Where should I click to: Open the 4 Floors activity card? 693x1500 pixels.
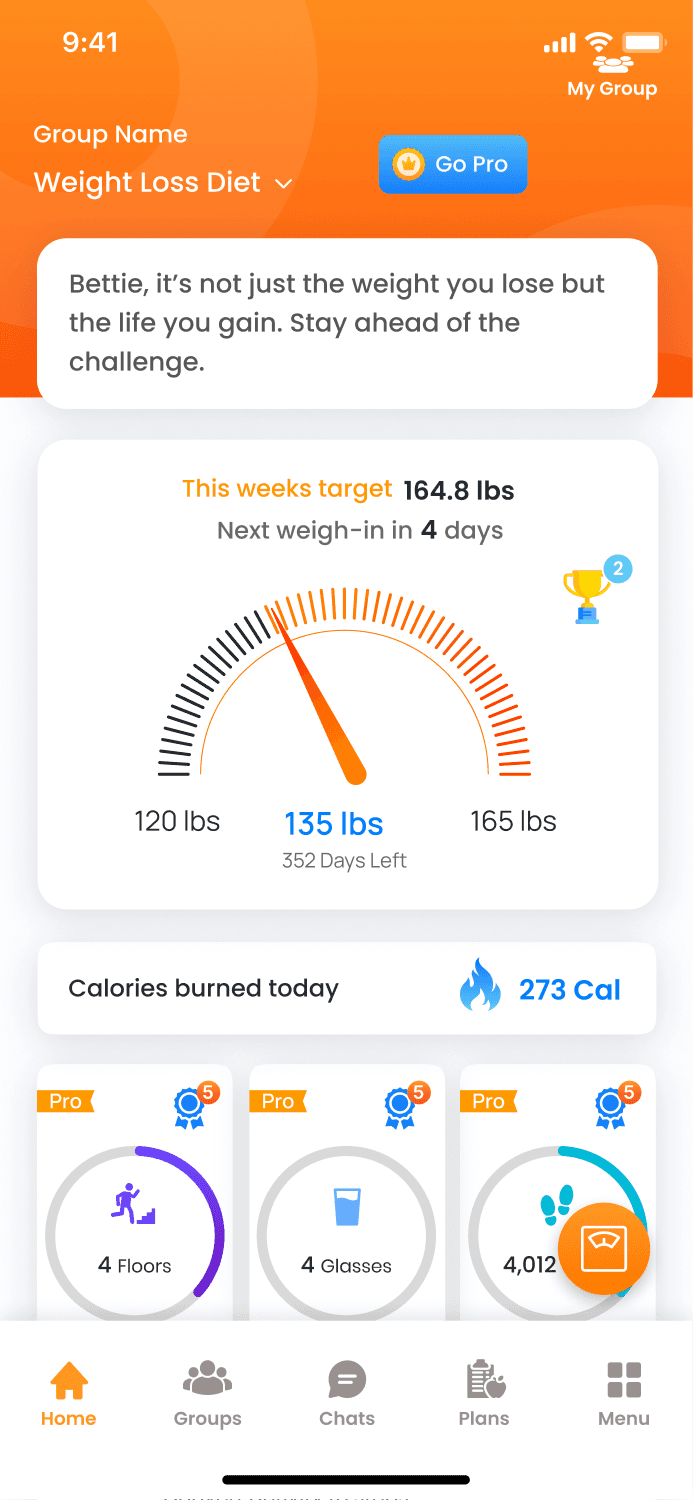tap(135, 1192)
